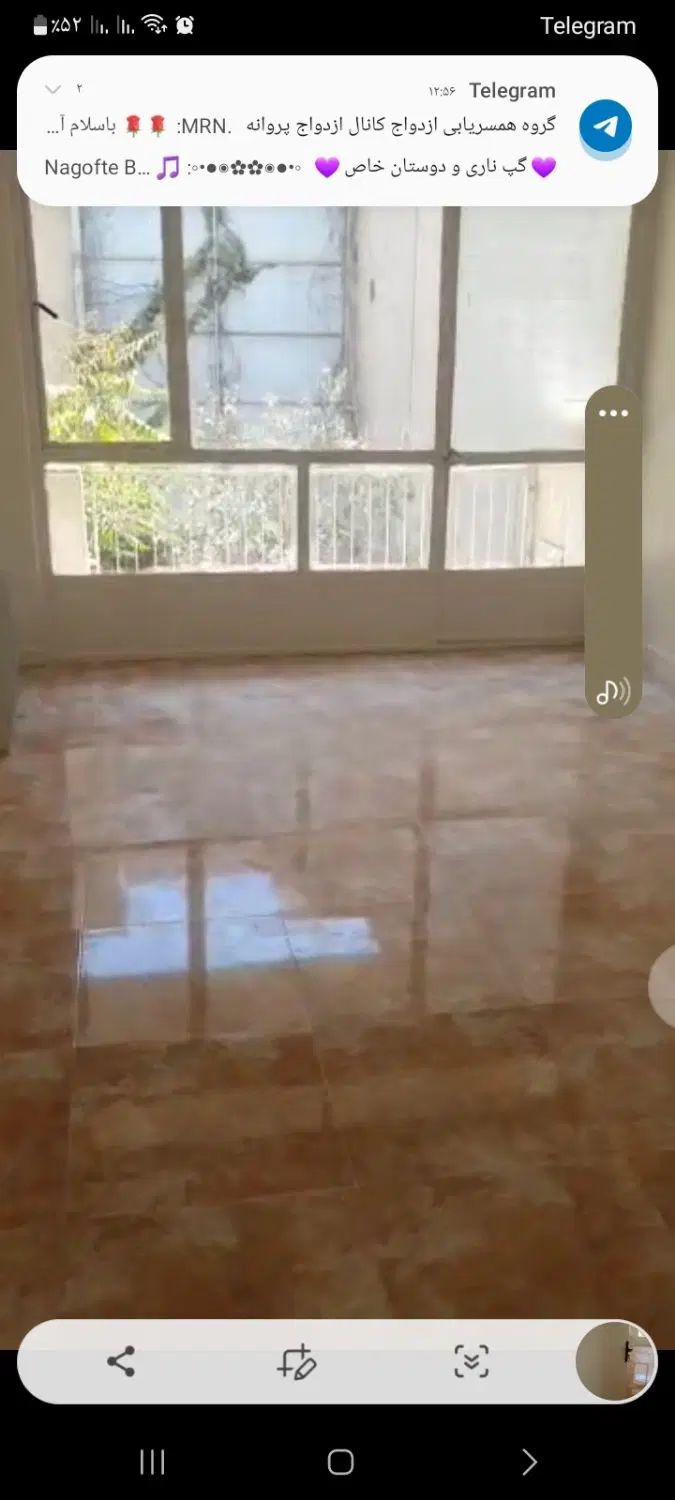Go back using the navigation bar arrow
The height and width of the screenshot is (1500, 675).
point(529,1462)
